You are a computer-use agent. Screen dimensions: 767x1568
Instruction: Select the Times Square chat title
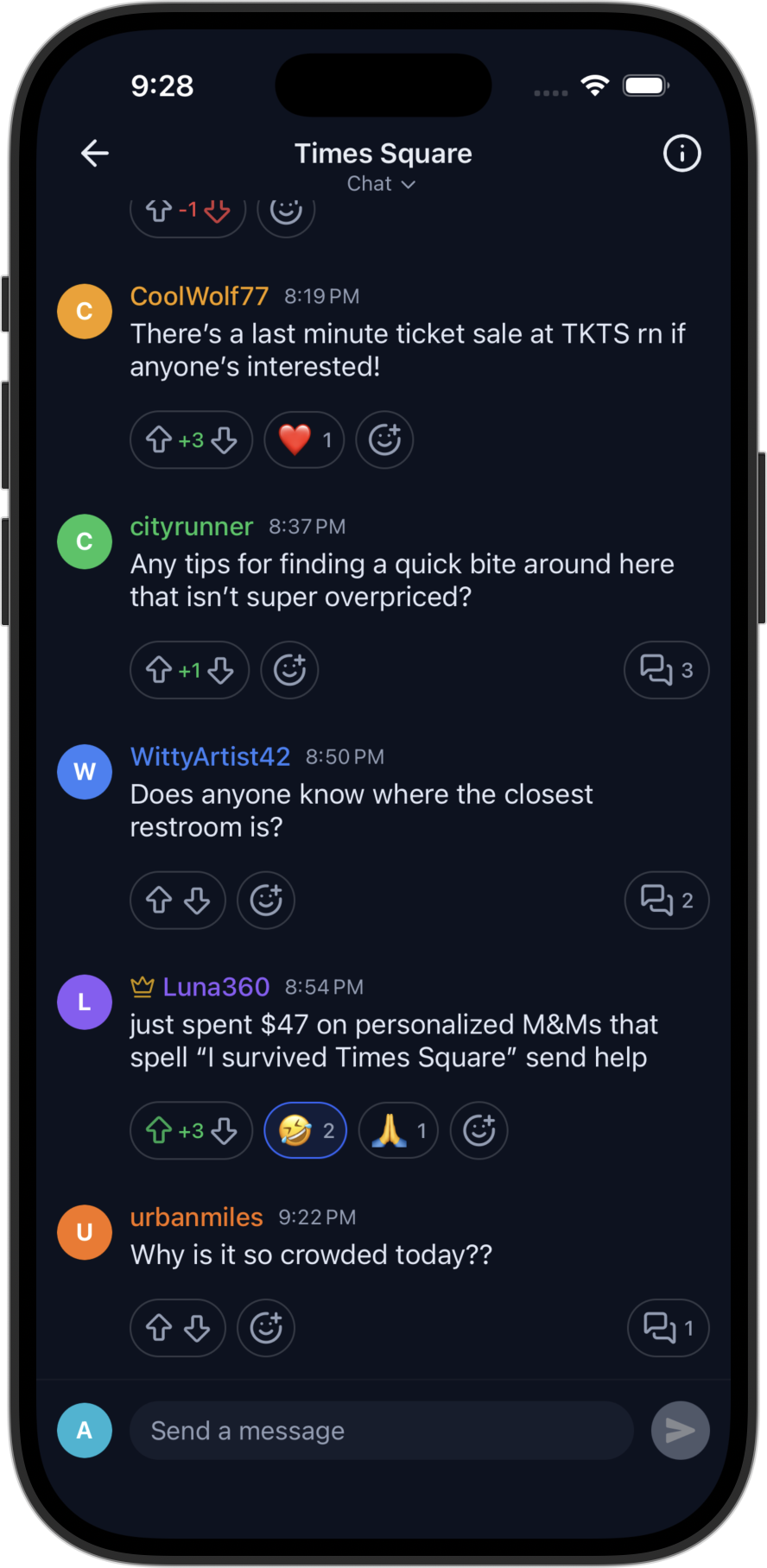pyautogui.click(x=383, y=153)
